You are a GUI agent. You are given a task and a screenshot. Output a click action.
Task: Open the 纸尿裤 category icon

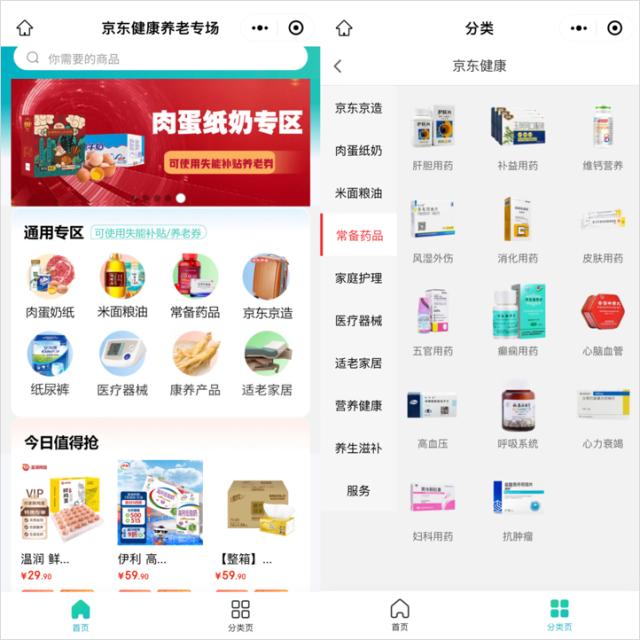[50, 363]
